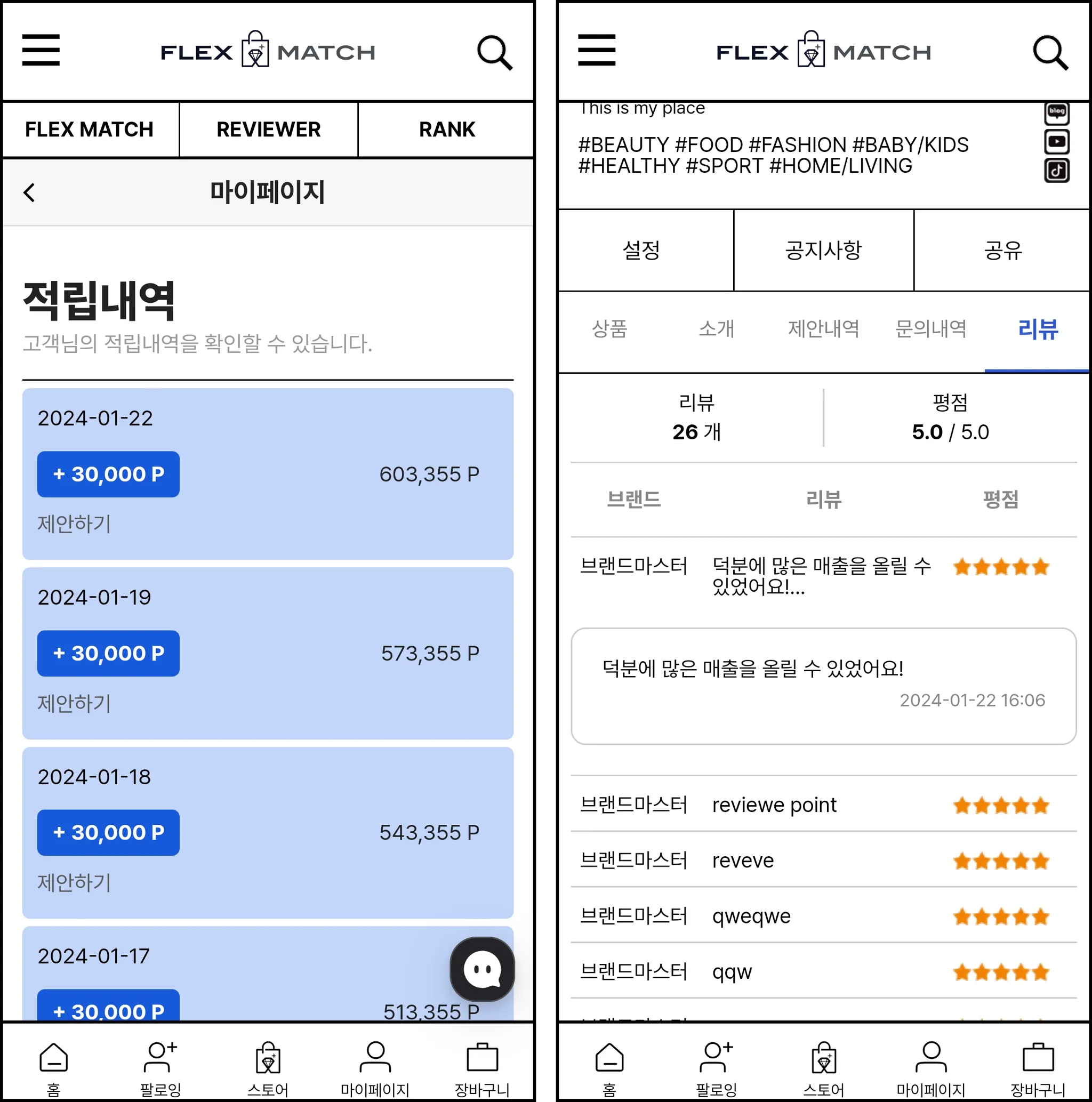The width and height of the screenshot is (1092, 1102).
Task: Expand the 'reviewe point' review row
Action: pos(823,805)
